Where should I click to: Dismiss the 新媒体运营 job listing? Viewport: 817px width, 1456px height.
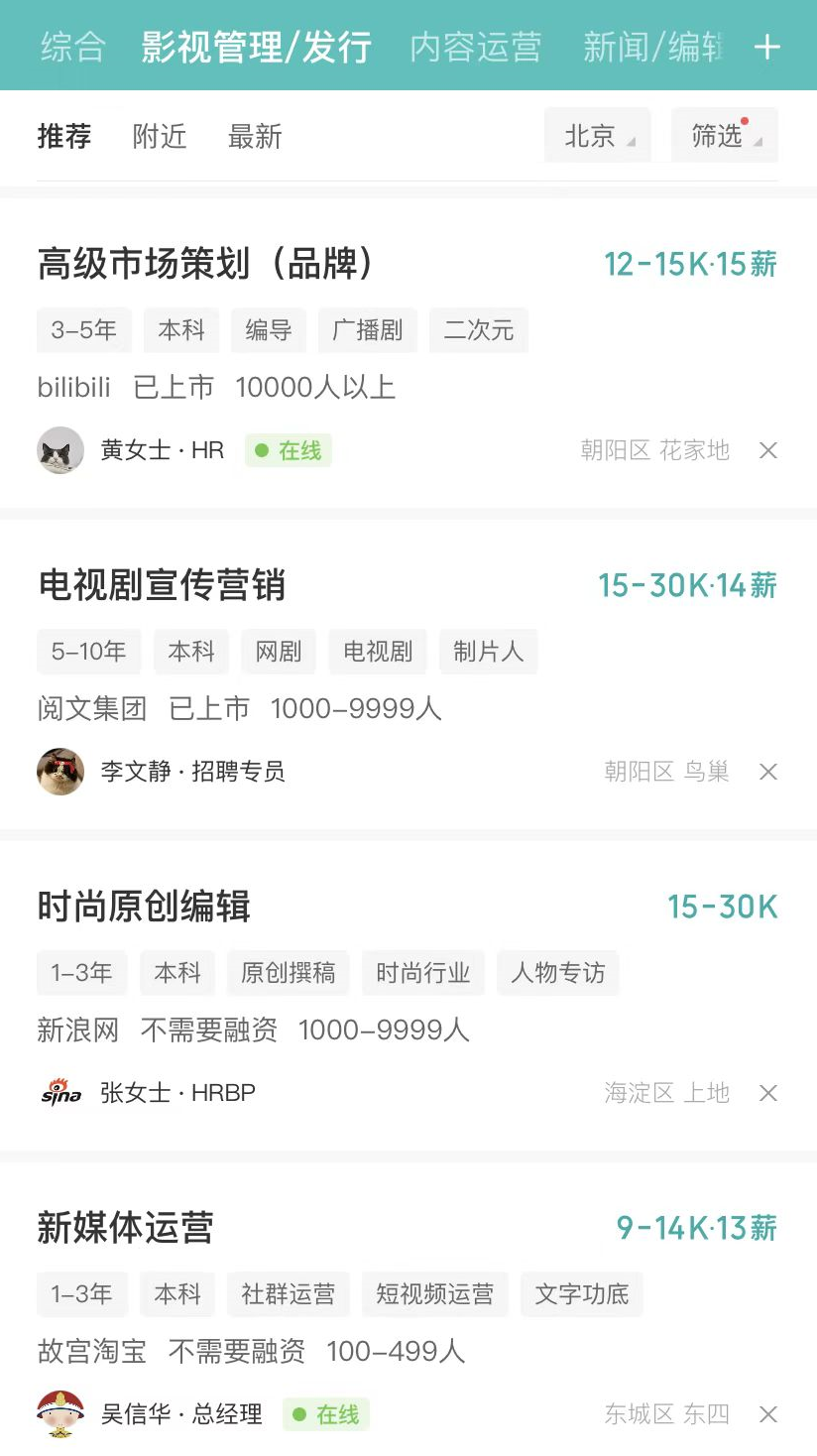point(767,1414)
